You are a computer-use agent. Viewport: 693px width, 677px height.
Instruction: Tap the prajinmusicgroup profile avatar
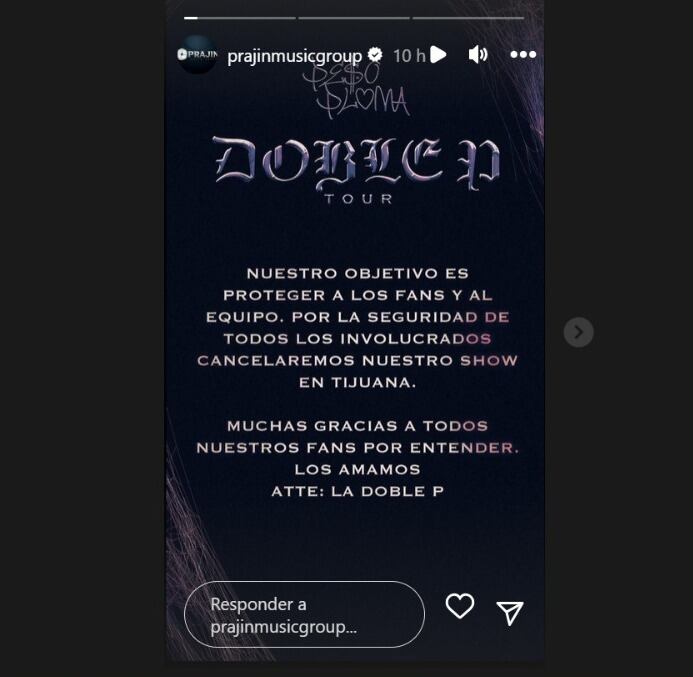point(197,55)
